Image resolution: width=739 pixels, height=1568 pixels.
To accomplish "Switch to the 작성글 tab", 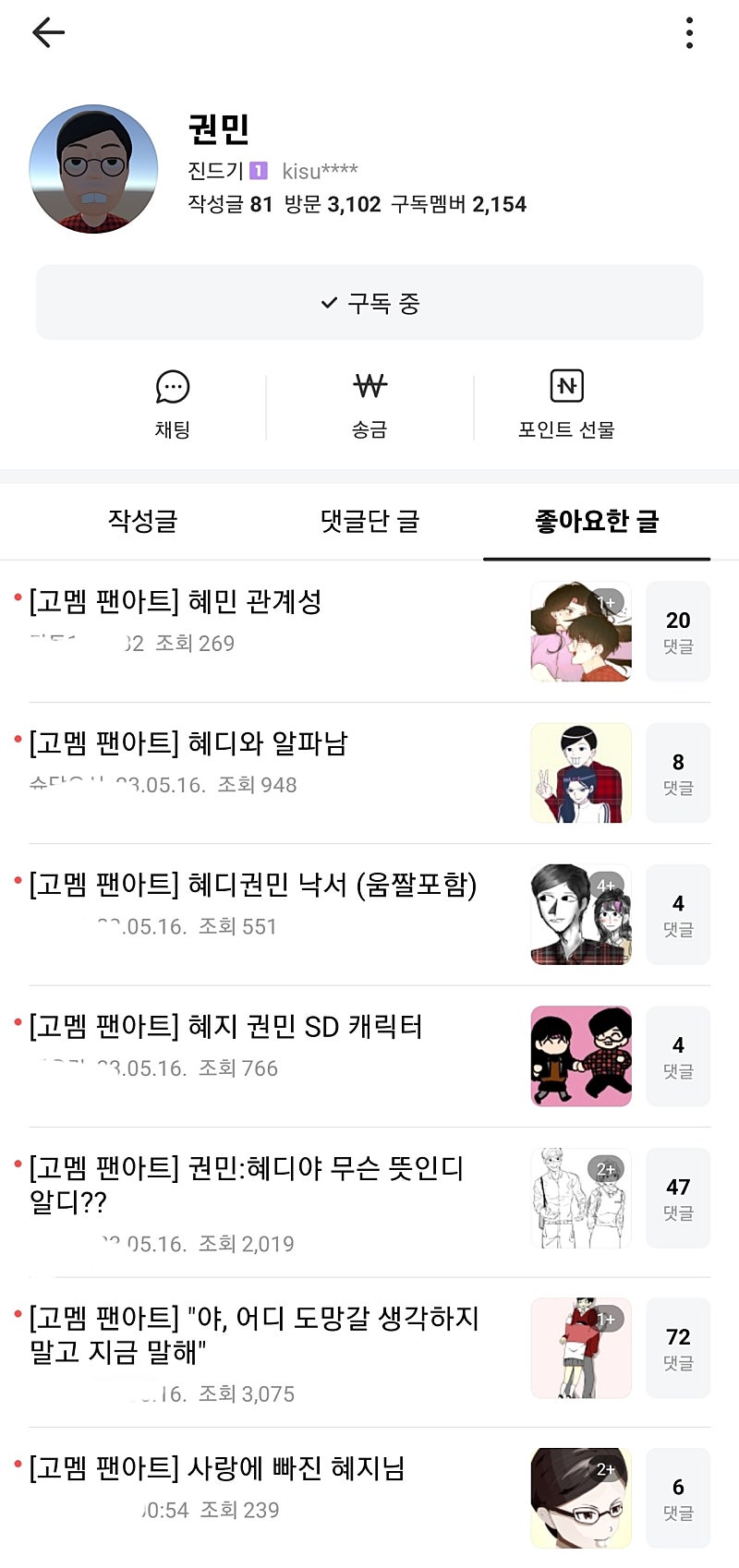I will (x=142, y=521).
